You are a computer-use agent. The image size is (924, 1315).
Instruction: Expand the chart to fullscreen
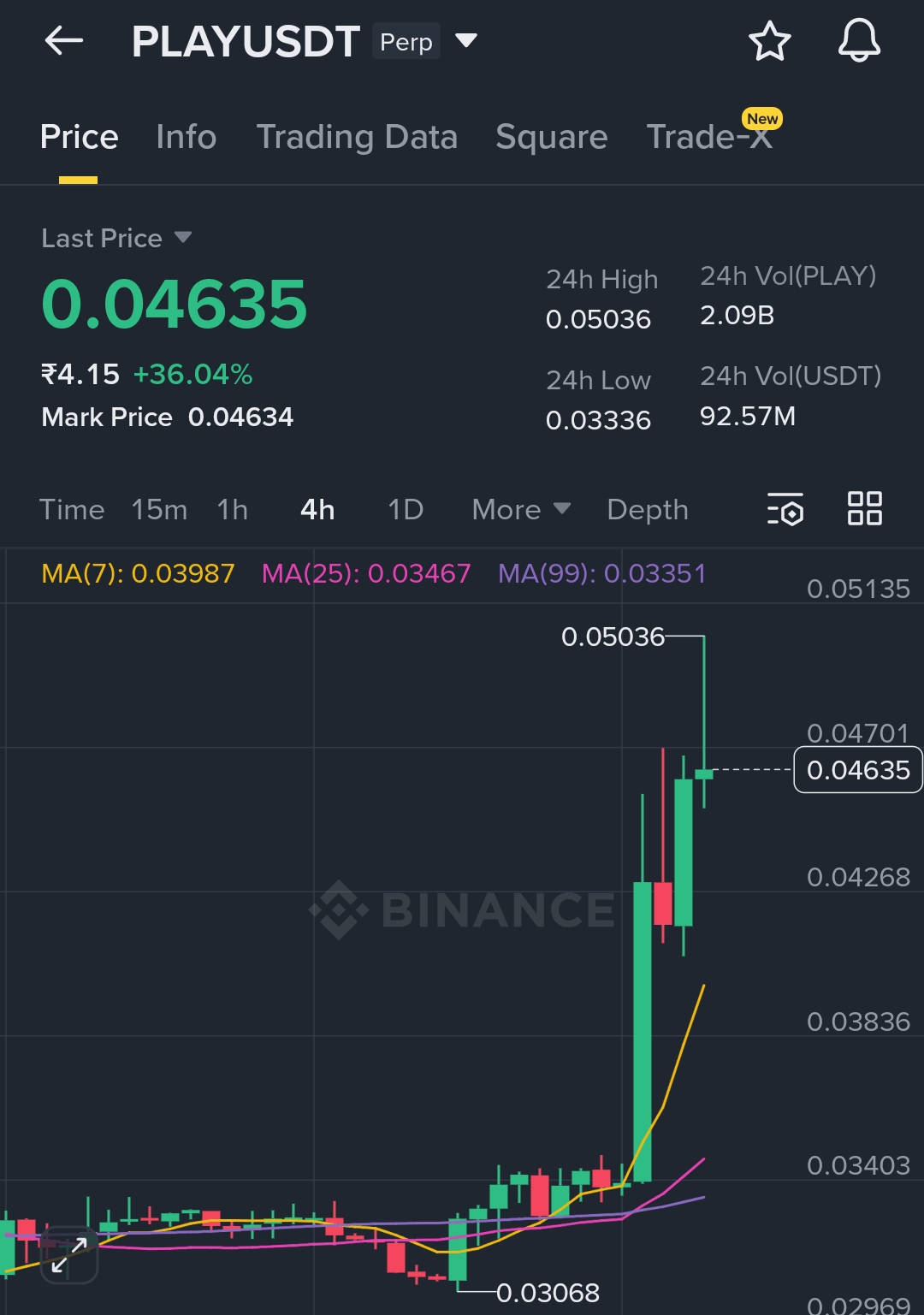coord(69,1255)
